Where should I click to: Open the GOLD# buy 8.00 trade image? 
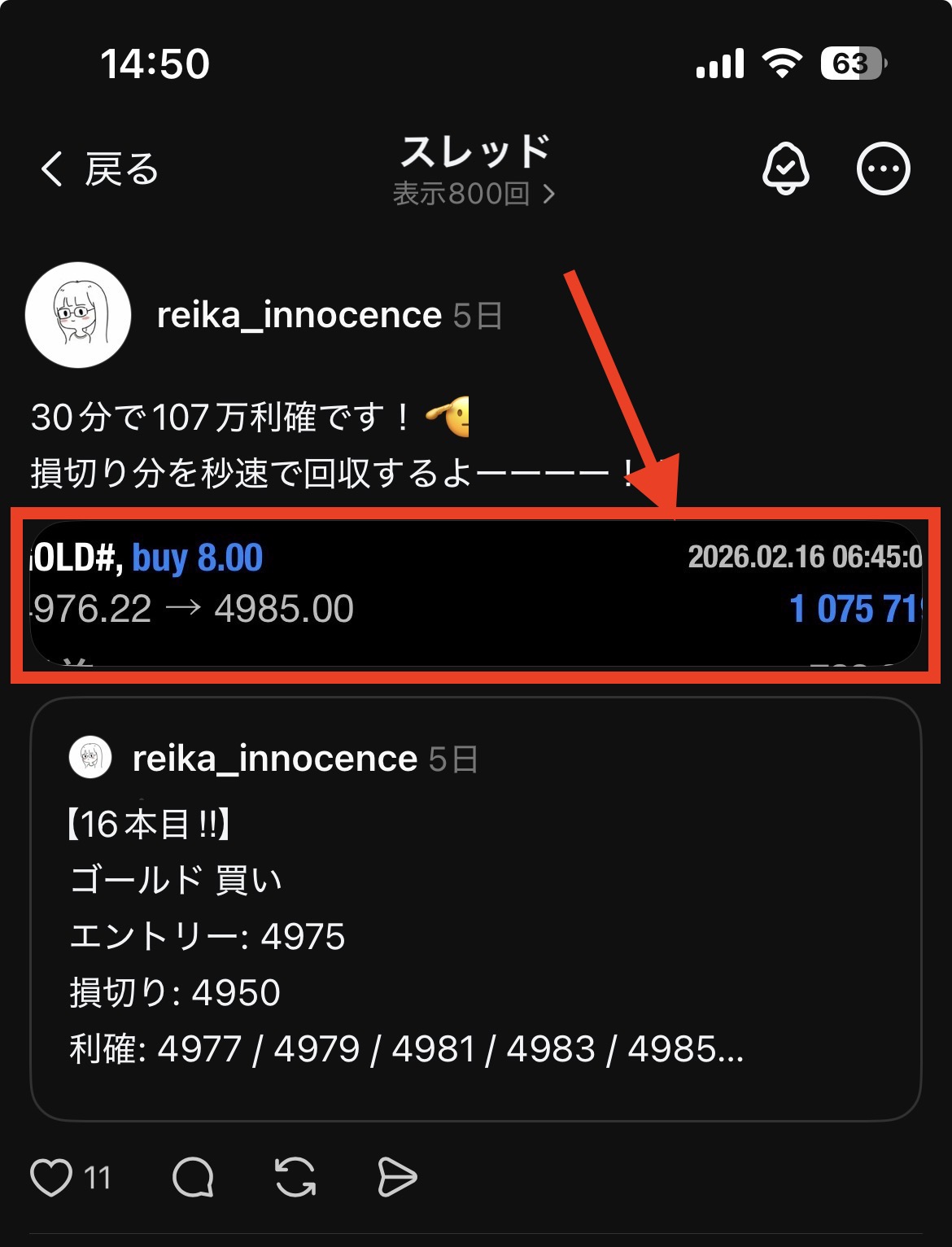click(475, 593)
